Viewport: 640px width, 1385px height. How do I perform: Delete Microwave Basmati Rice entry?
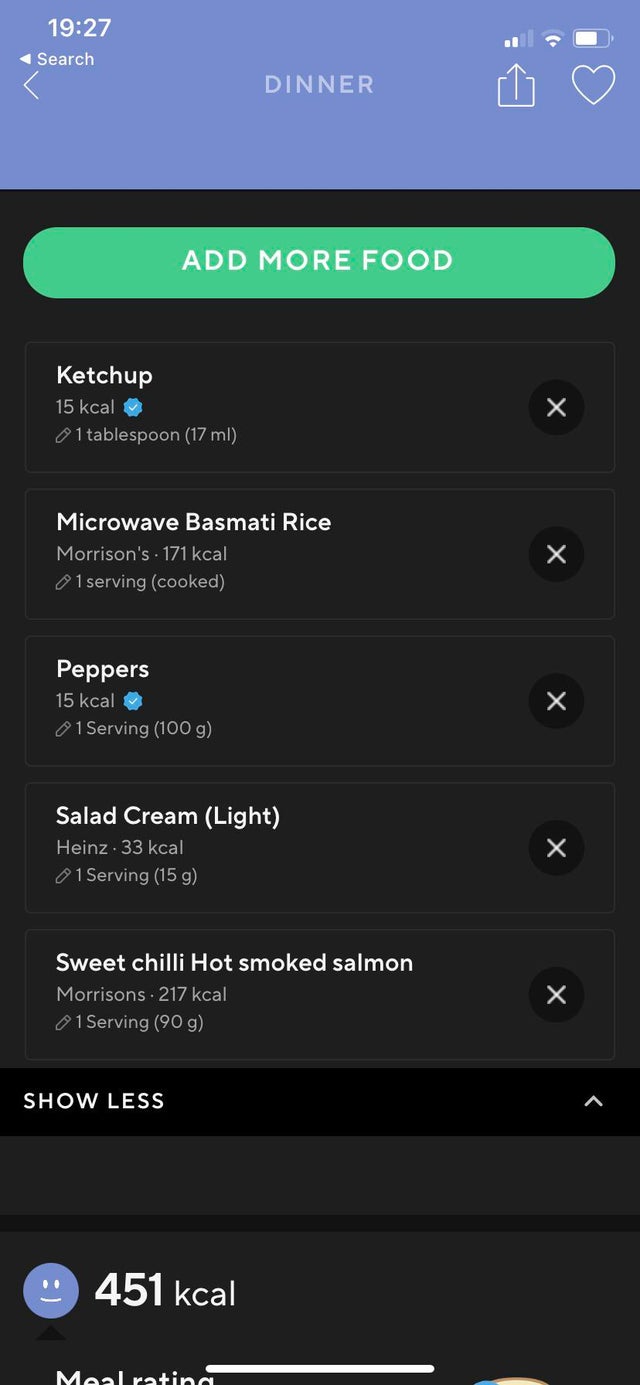tap(556, 554)
